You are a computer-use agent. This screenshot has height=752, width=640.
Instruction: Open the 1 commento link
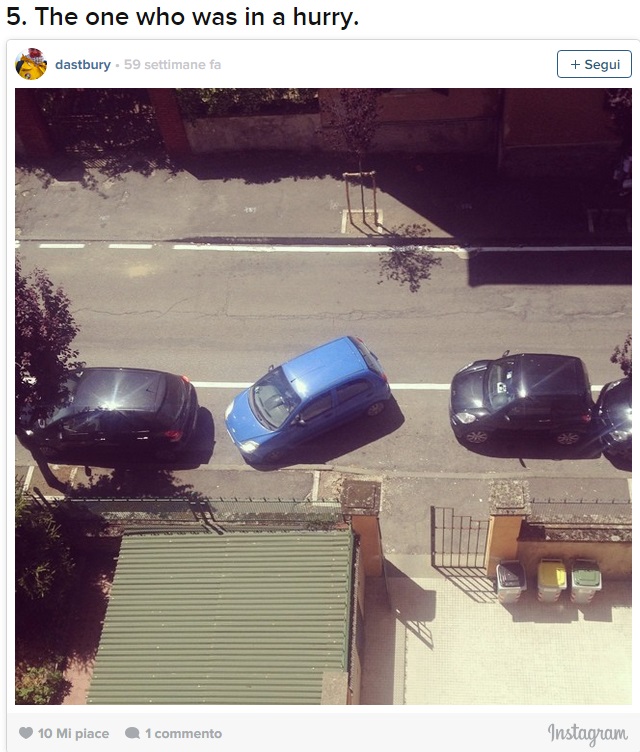173,733
